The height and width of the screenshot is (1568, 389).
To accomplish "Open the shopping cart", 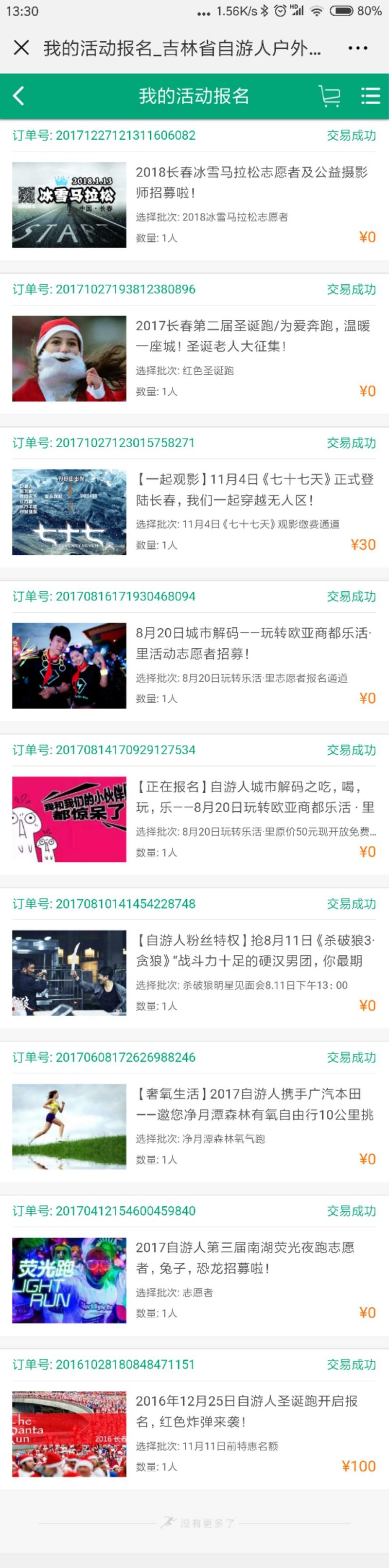I will [329, 95].
